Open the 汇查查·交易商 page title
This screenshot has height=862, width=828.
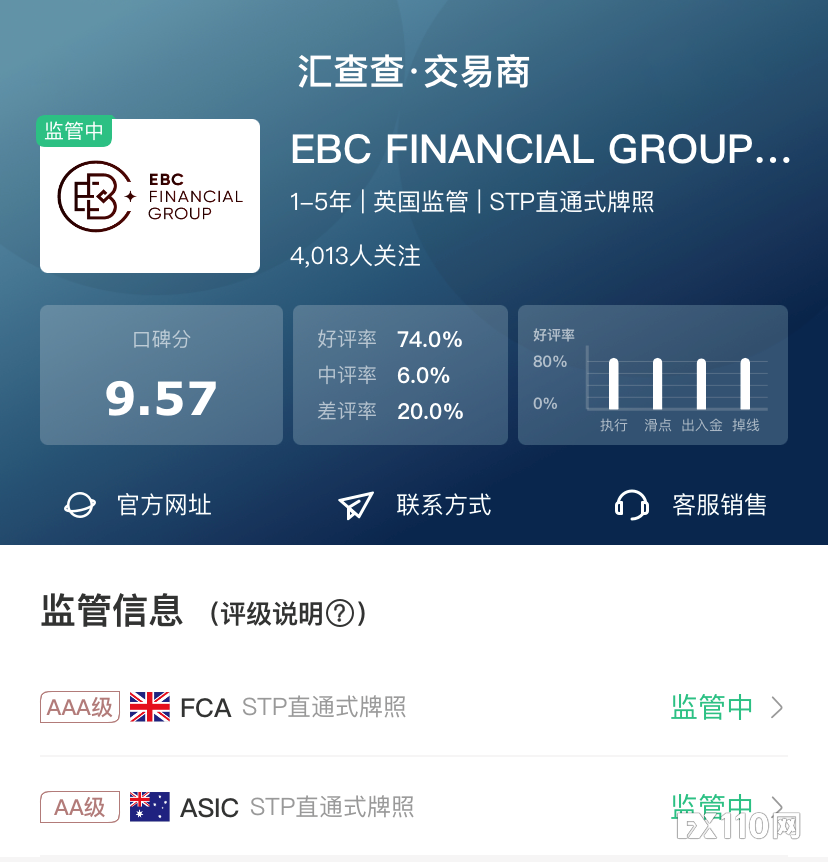414,71
